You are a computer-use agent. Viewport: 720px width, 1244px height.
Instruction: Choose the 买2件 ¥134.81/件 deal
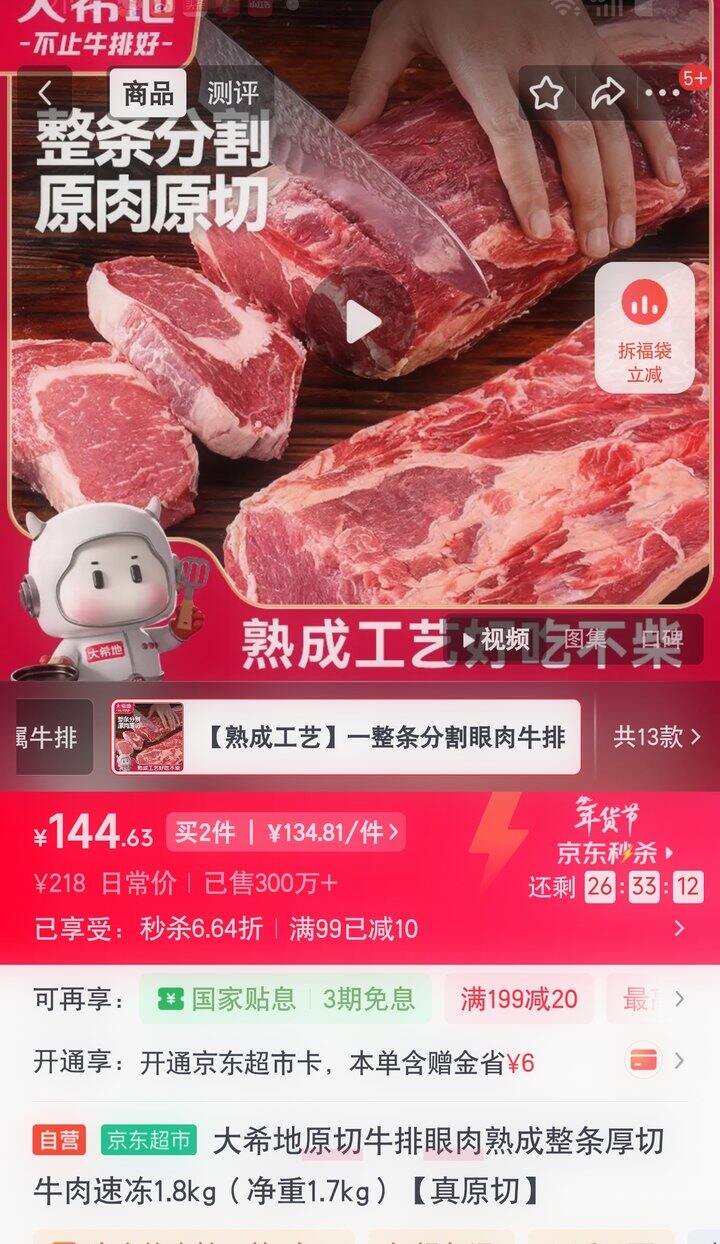[286, 832]
